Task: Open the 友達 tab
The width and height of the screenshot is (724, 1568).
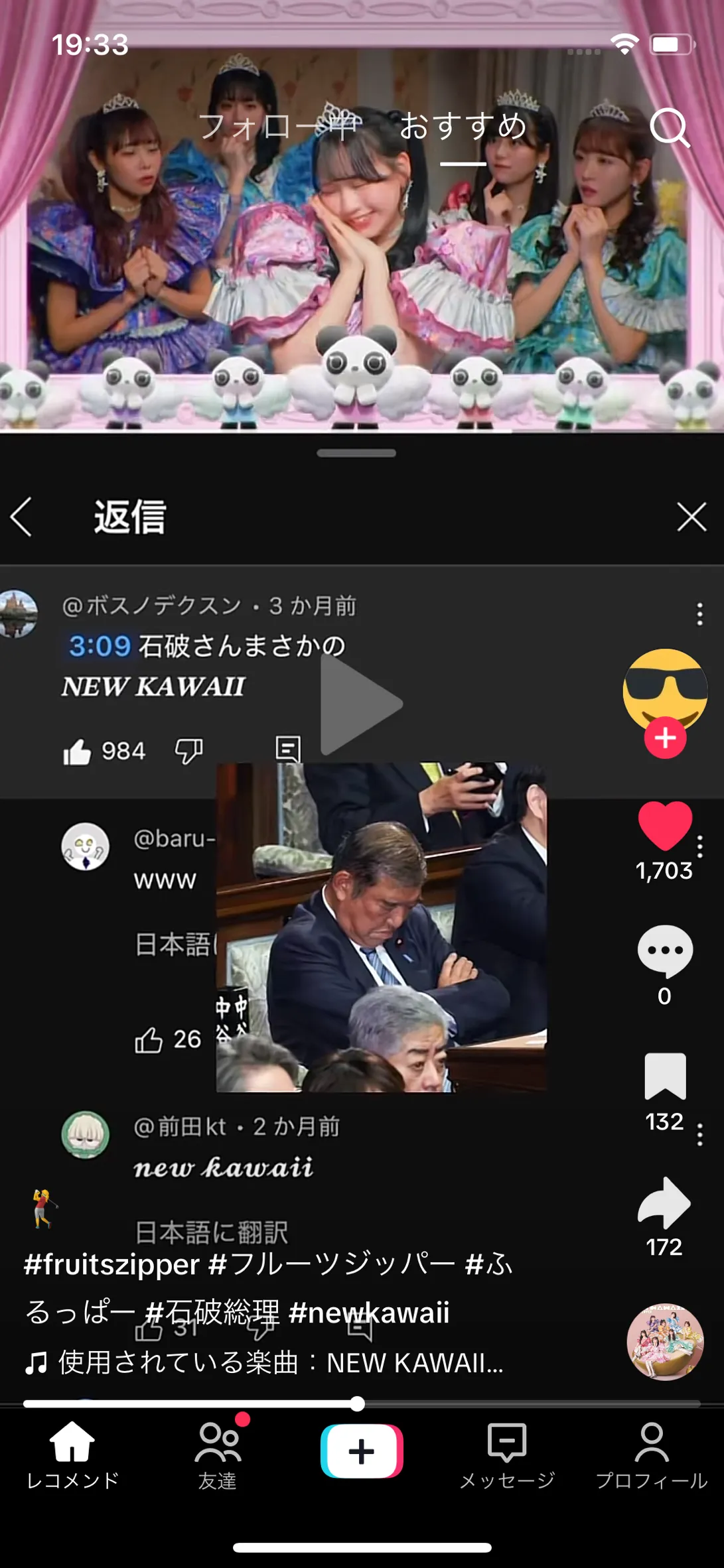Action: (x=218, y=1456)
